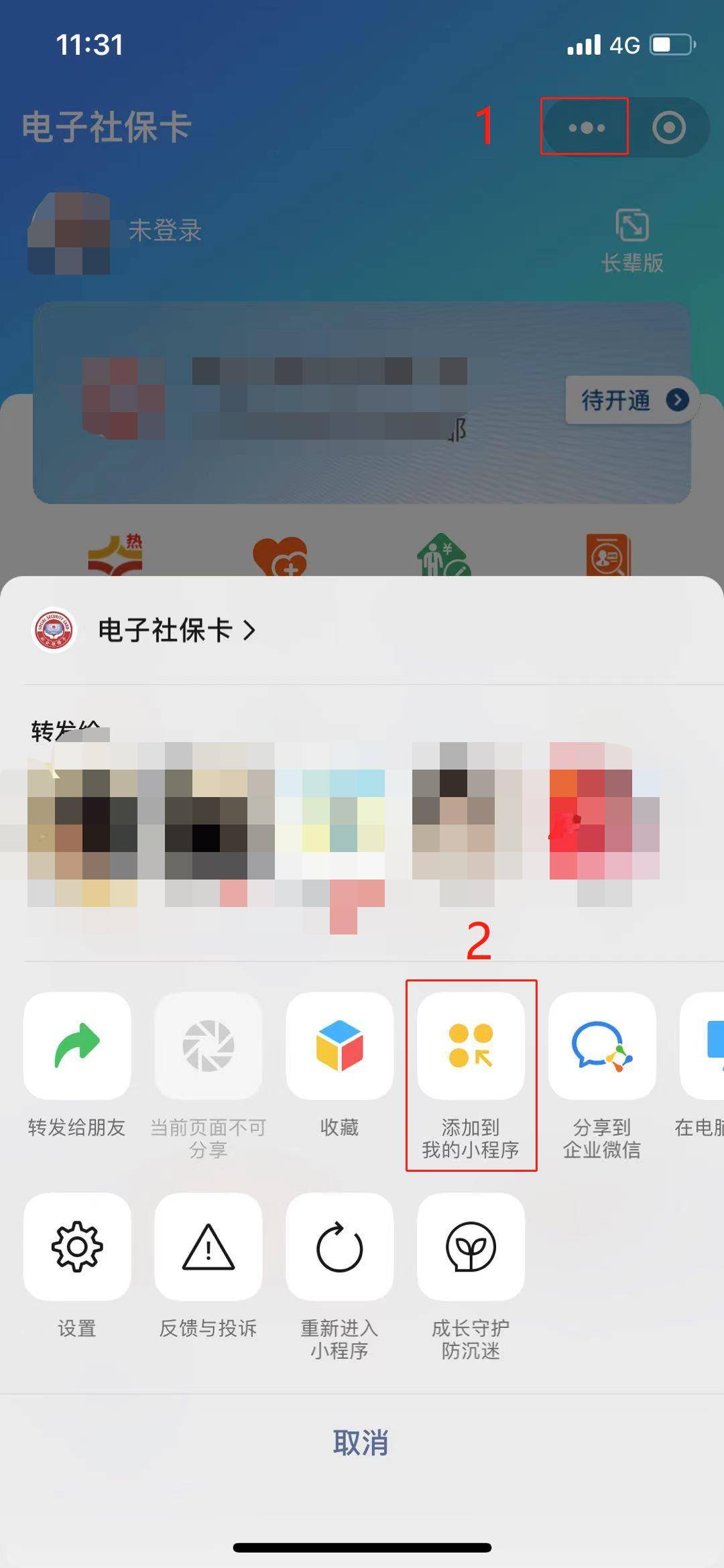
Task: Dismiss the sheet with 取消
Action: tap(361, 1443)
